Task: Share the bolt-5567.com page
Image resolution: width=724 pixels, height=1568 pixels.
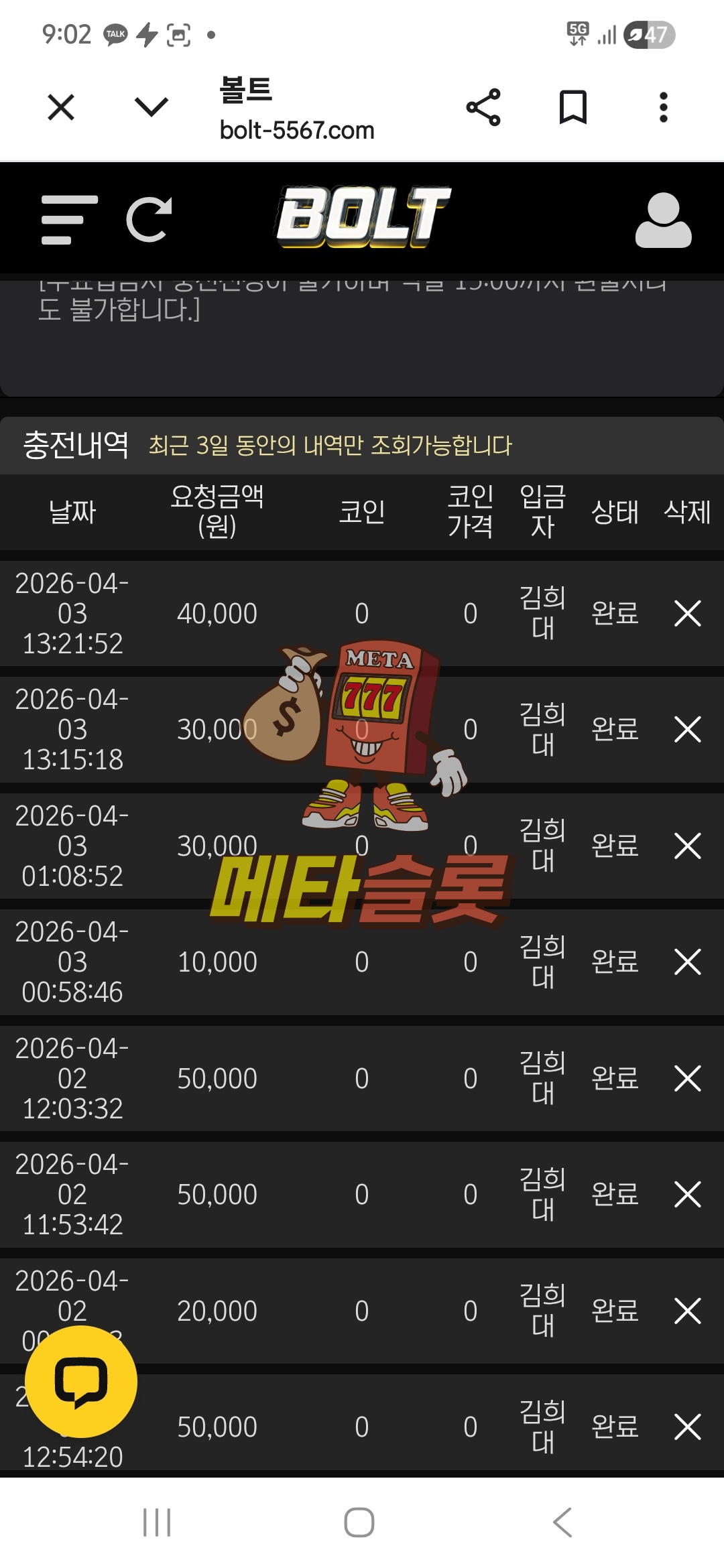Action: click(x=483, y=107)
